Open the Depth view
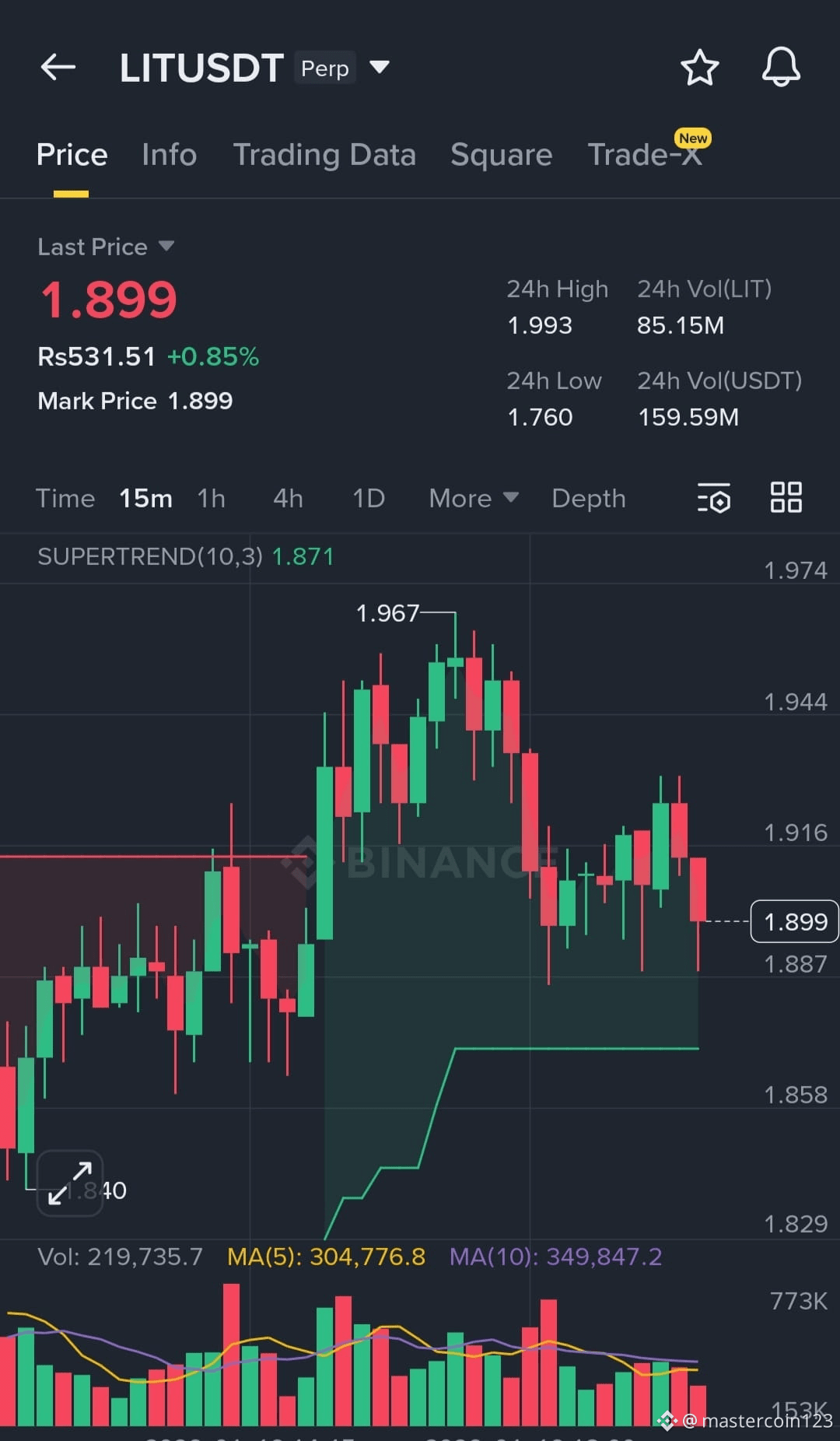The width and height of the screenshot is (840, 1441). point(588,498)
